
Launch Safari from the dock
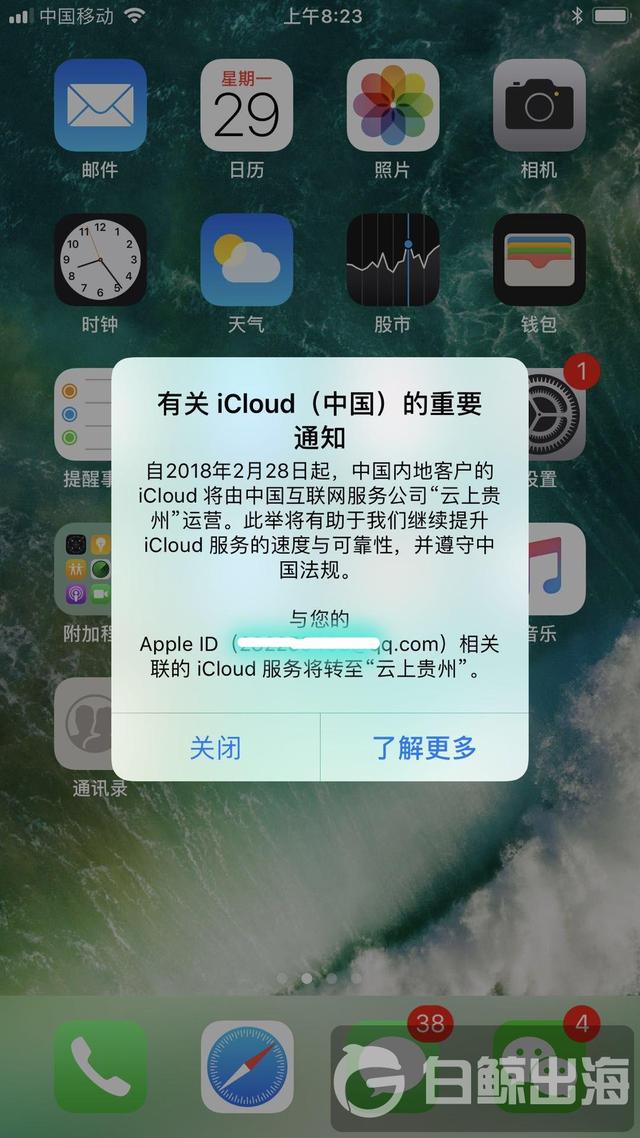pyautogui.click(x=246, y=1066)
